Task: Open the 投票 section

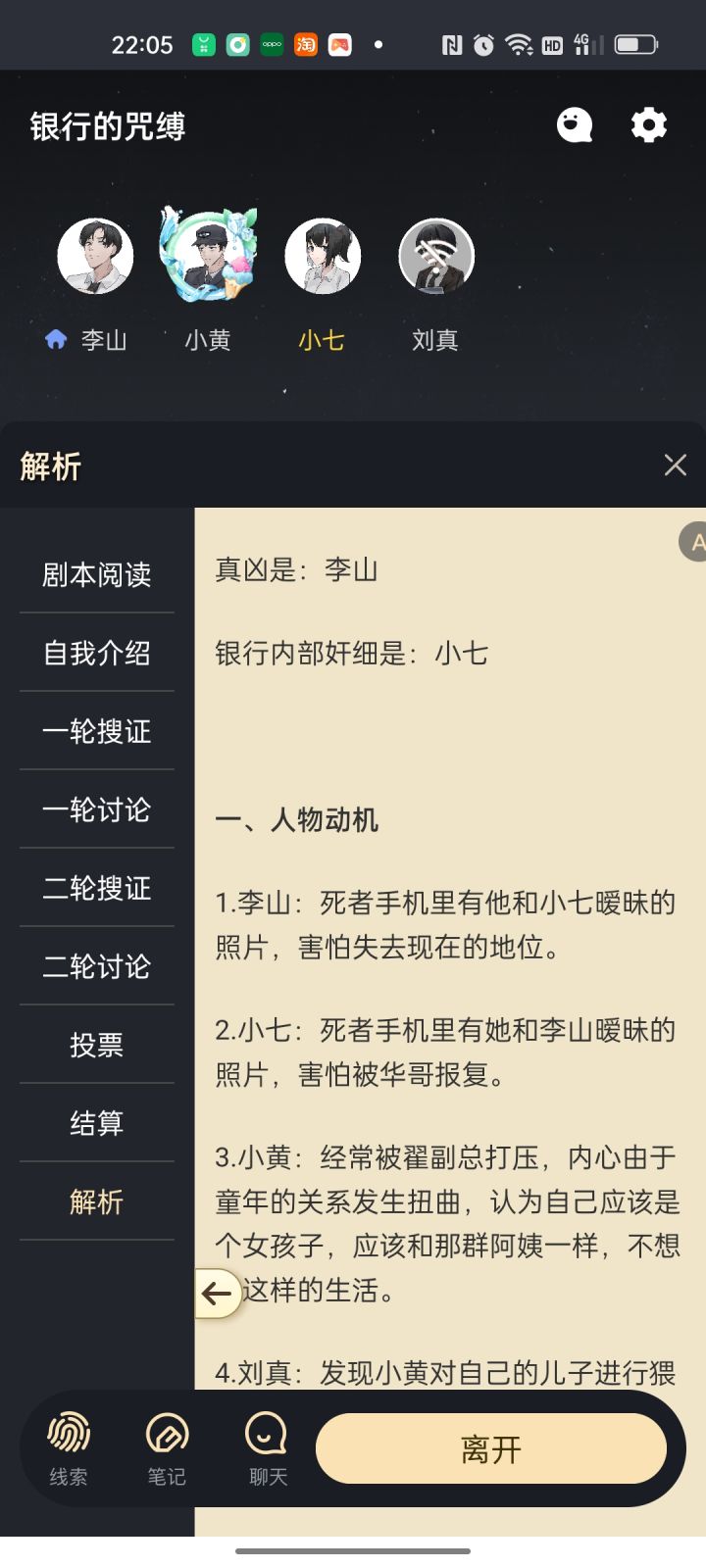Action: pos(95,1045)
